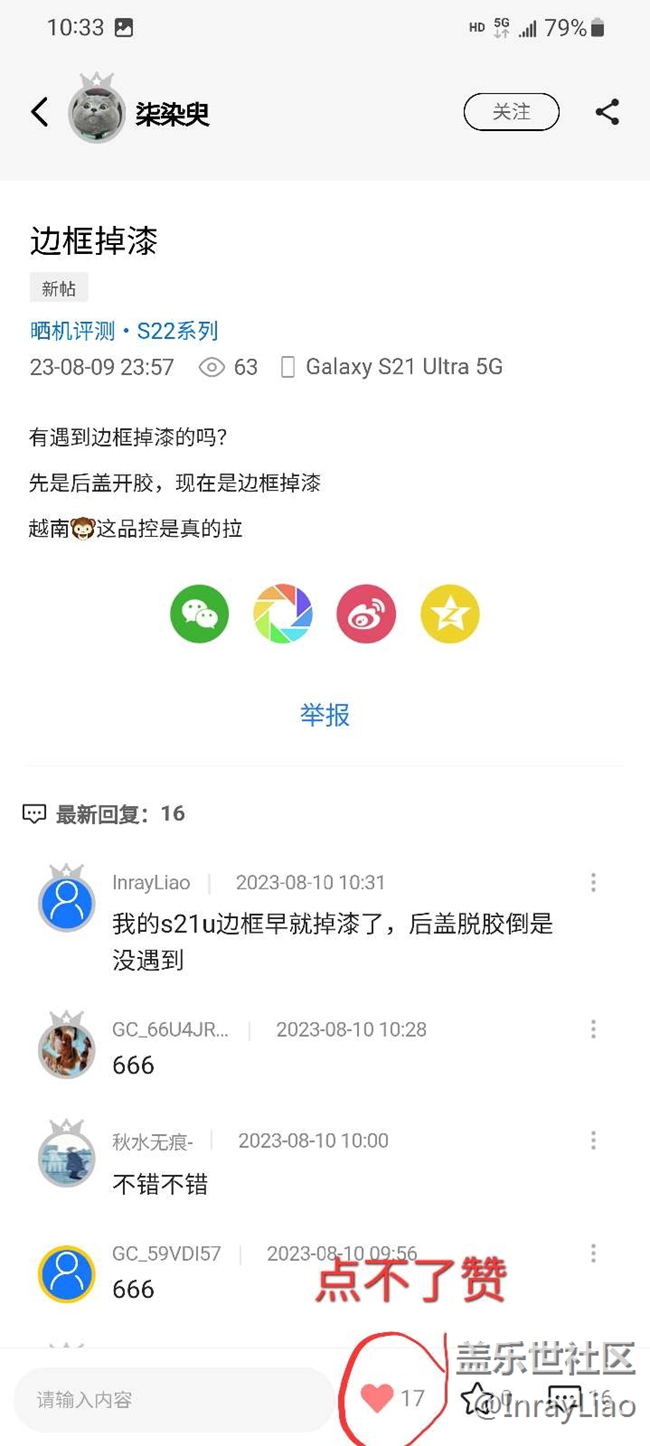Open the overflow menu on GC_66U4JR's reply
This screenshot has width=650, height=1446.
(593, 1029)
